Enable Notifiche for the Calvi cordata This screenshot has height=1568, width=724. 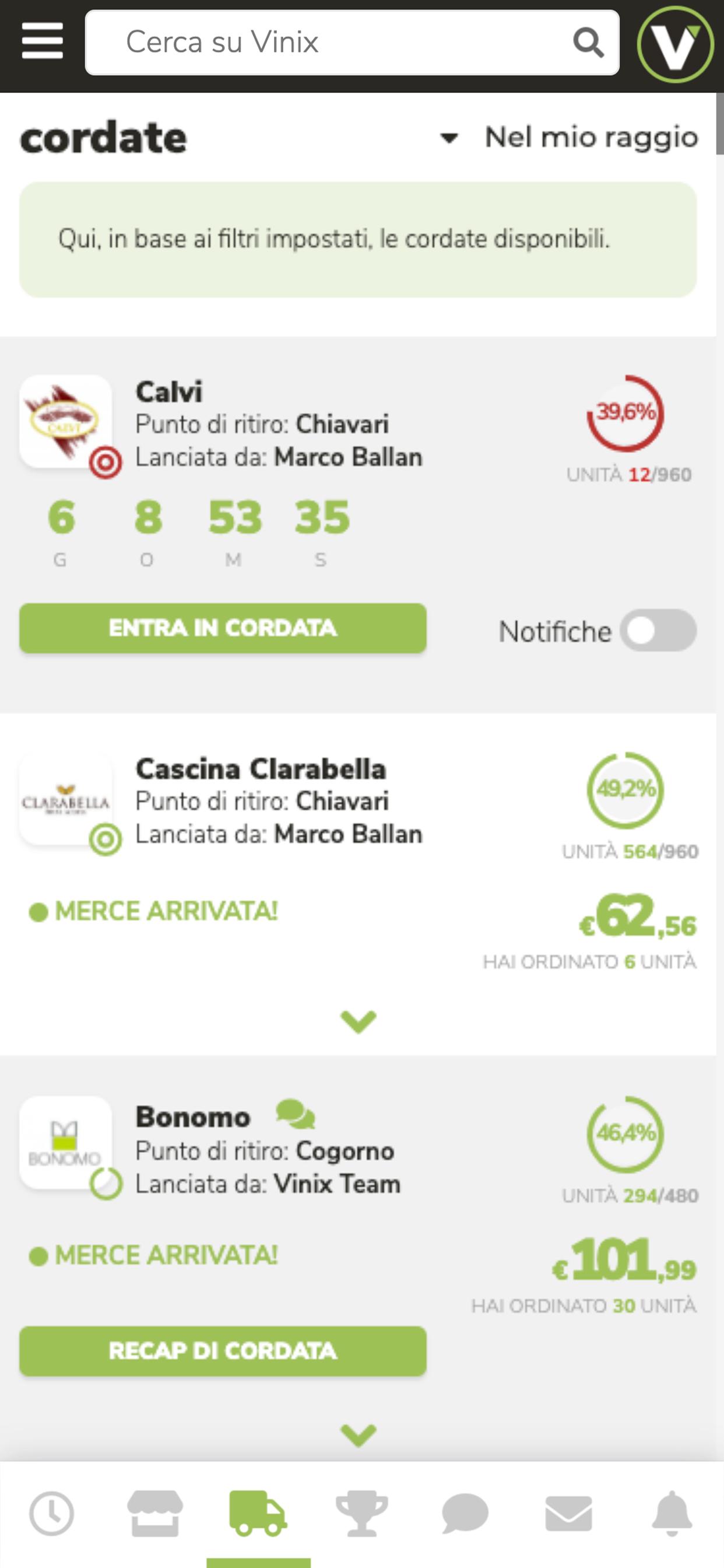coord(658,631)
